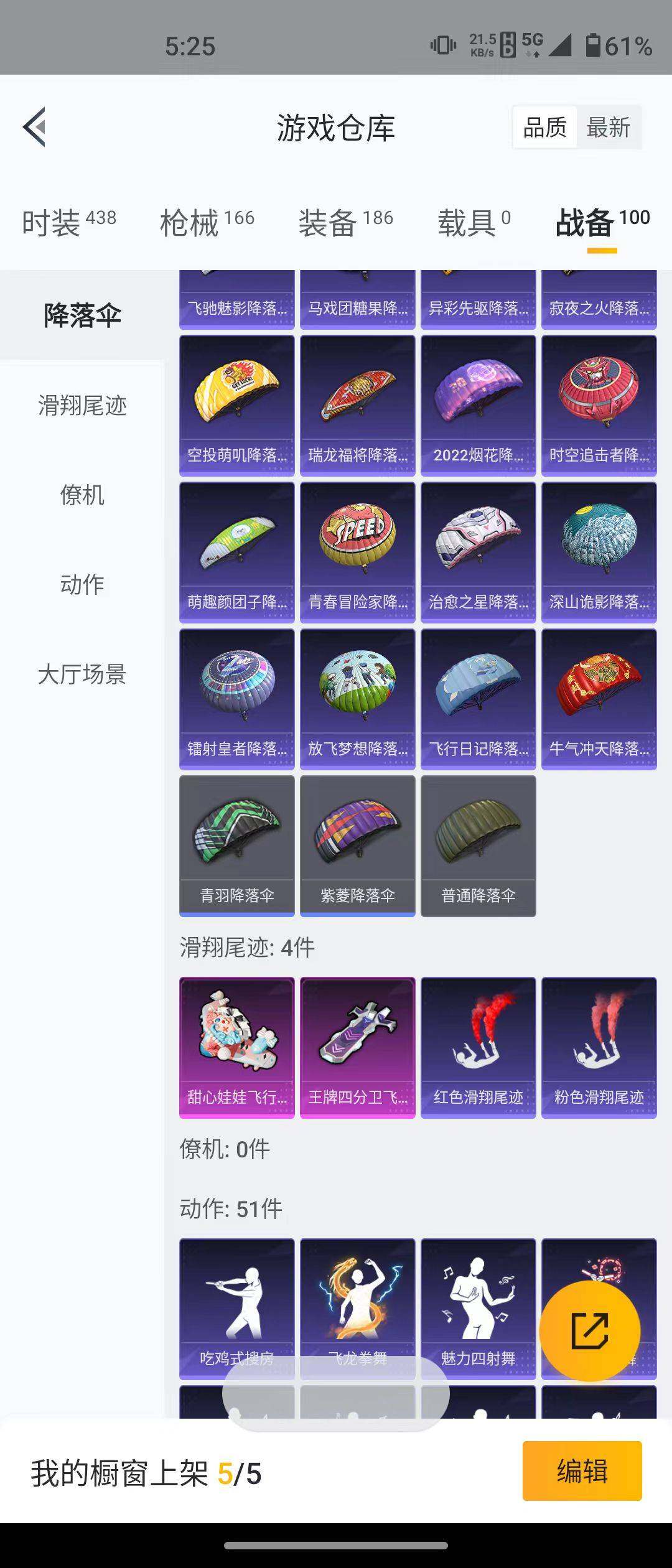Viewport: 672px width, 1568px height.
Task: Switch sorting to 品质
Action: [x=544, y=127]
